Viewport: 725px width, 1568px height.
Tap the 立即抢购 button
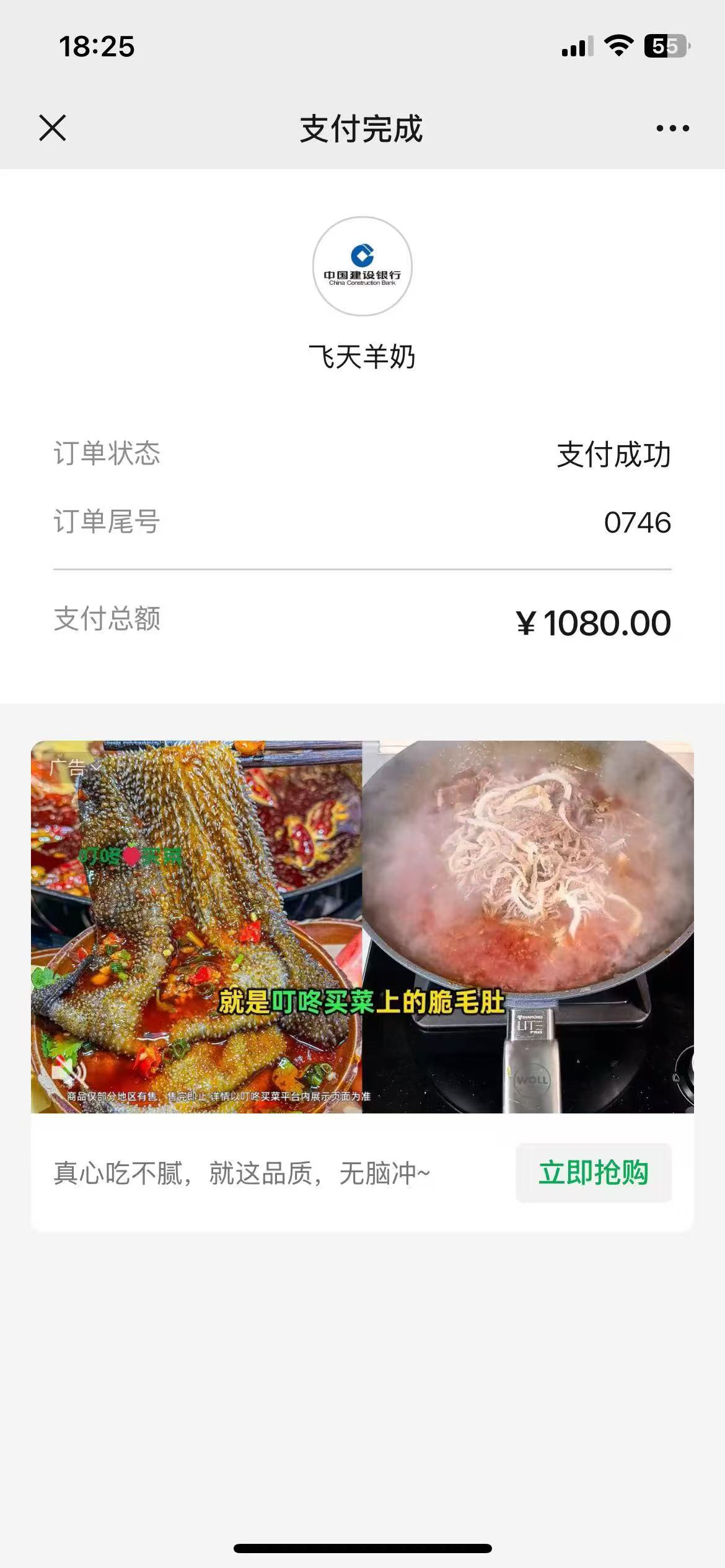(593, 1173)
